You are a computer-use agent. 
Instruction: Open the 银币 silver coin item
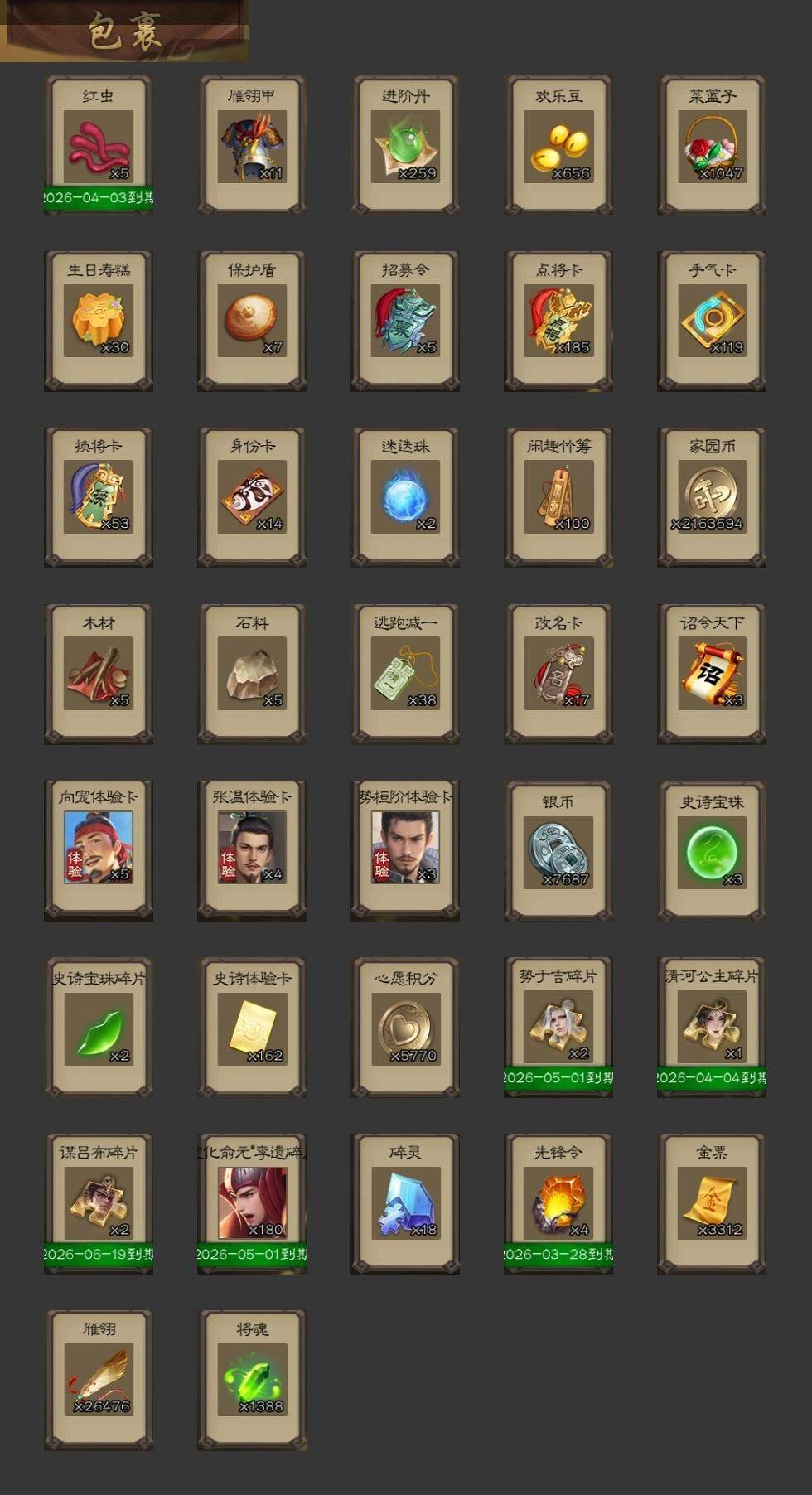click(x=558, y=851)
